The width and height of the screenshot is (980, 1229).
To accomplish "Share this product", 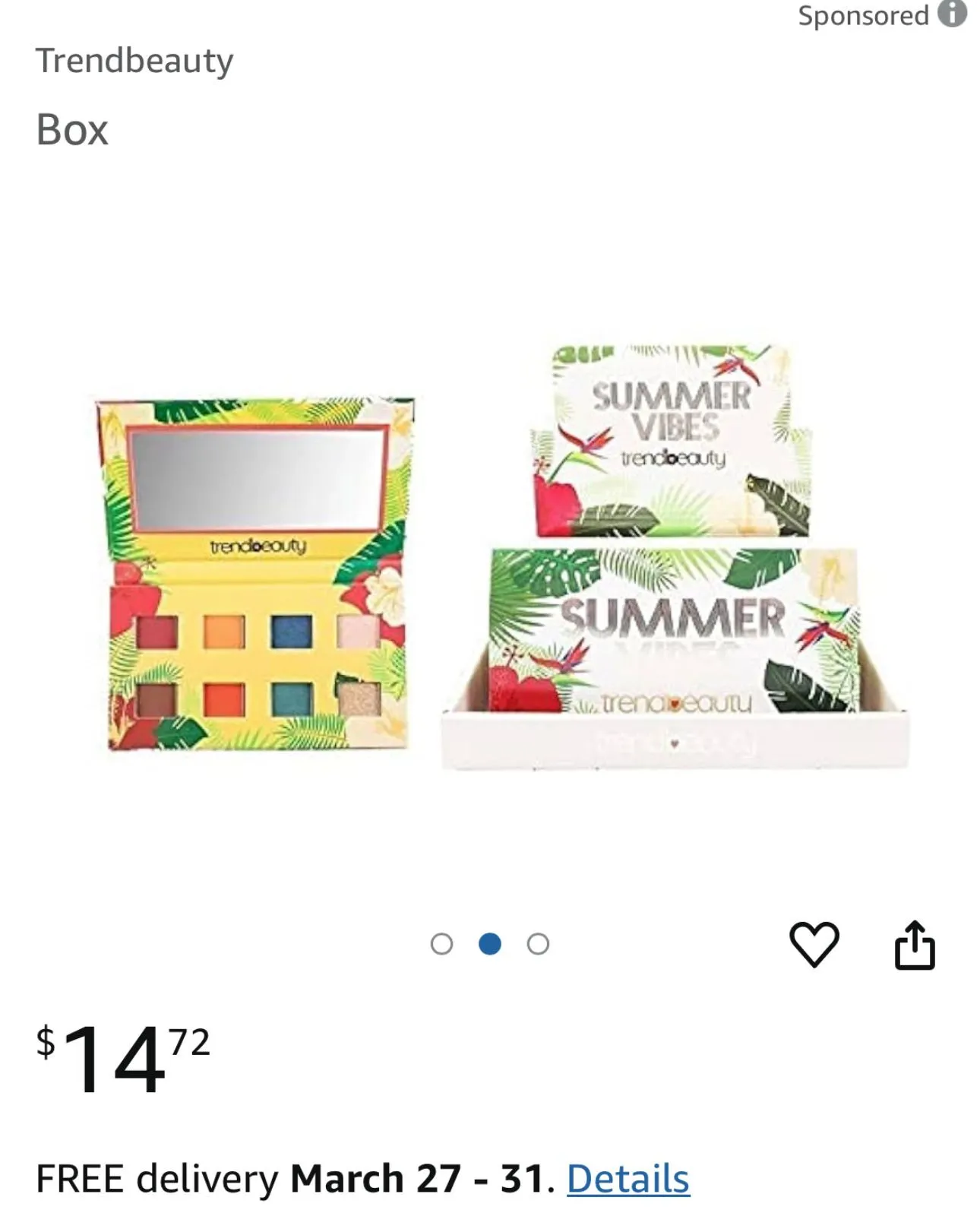I will coord(915,945).
